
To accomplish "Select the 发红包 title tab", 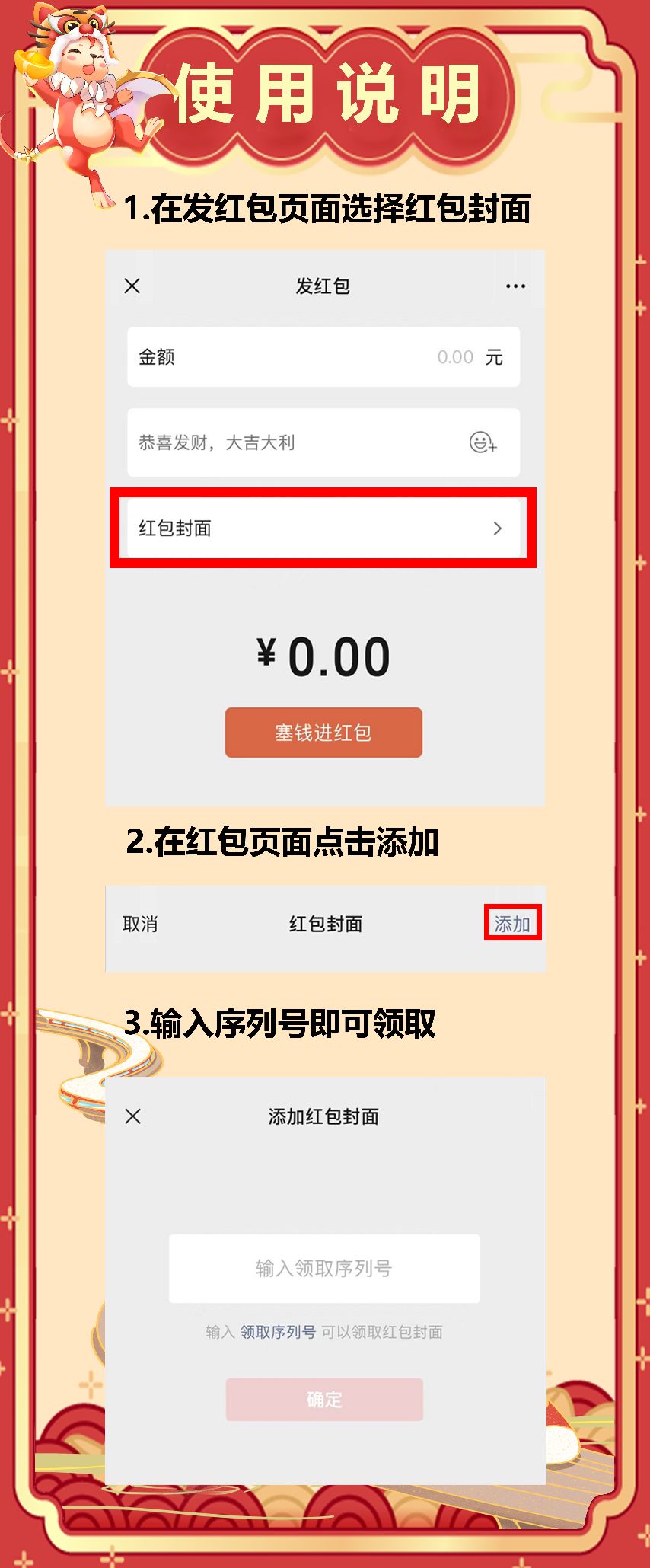I will (x=323, y=286).
